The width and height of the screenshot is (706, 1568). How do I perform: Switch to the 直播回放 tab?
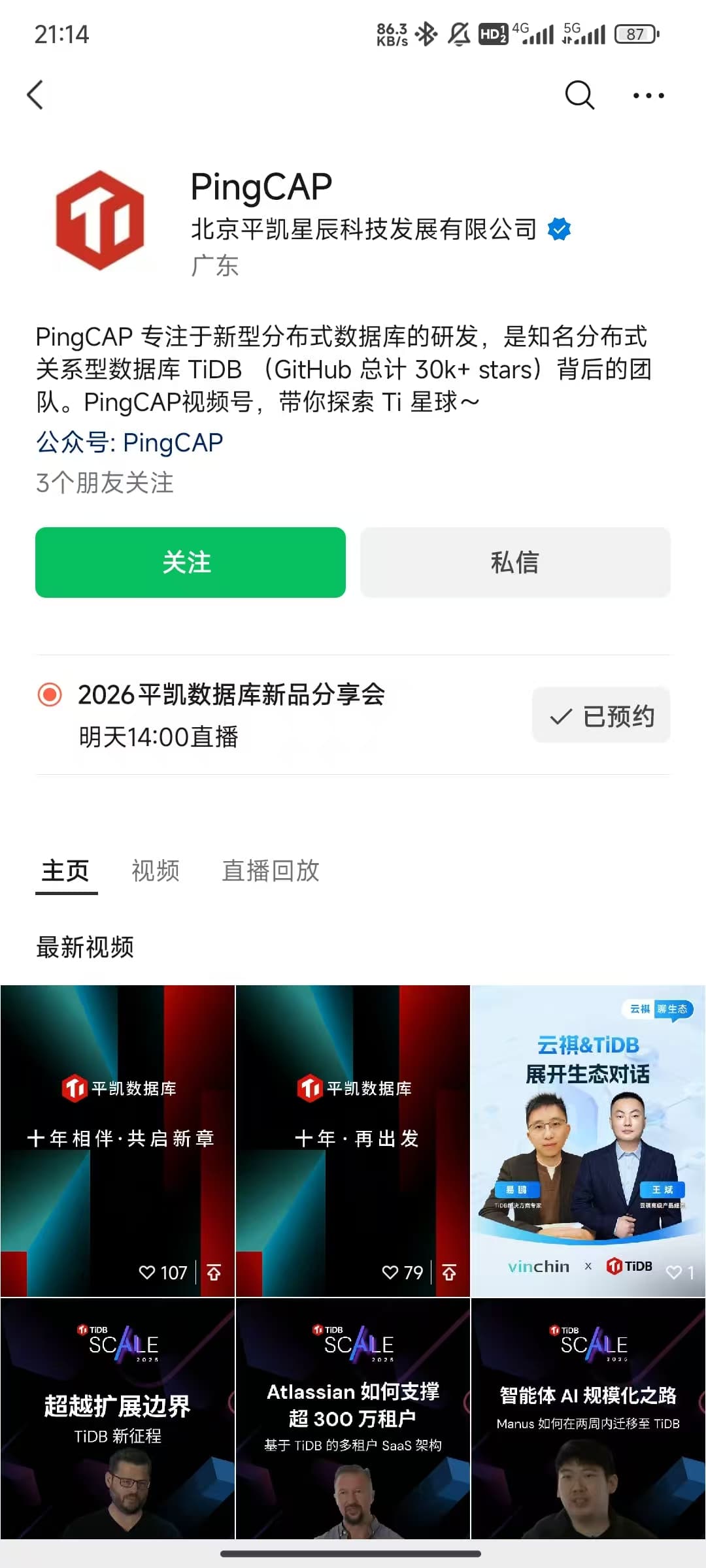[x=271, y=871]
